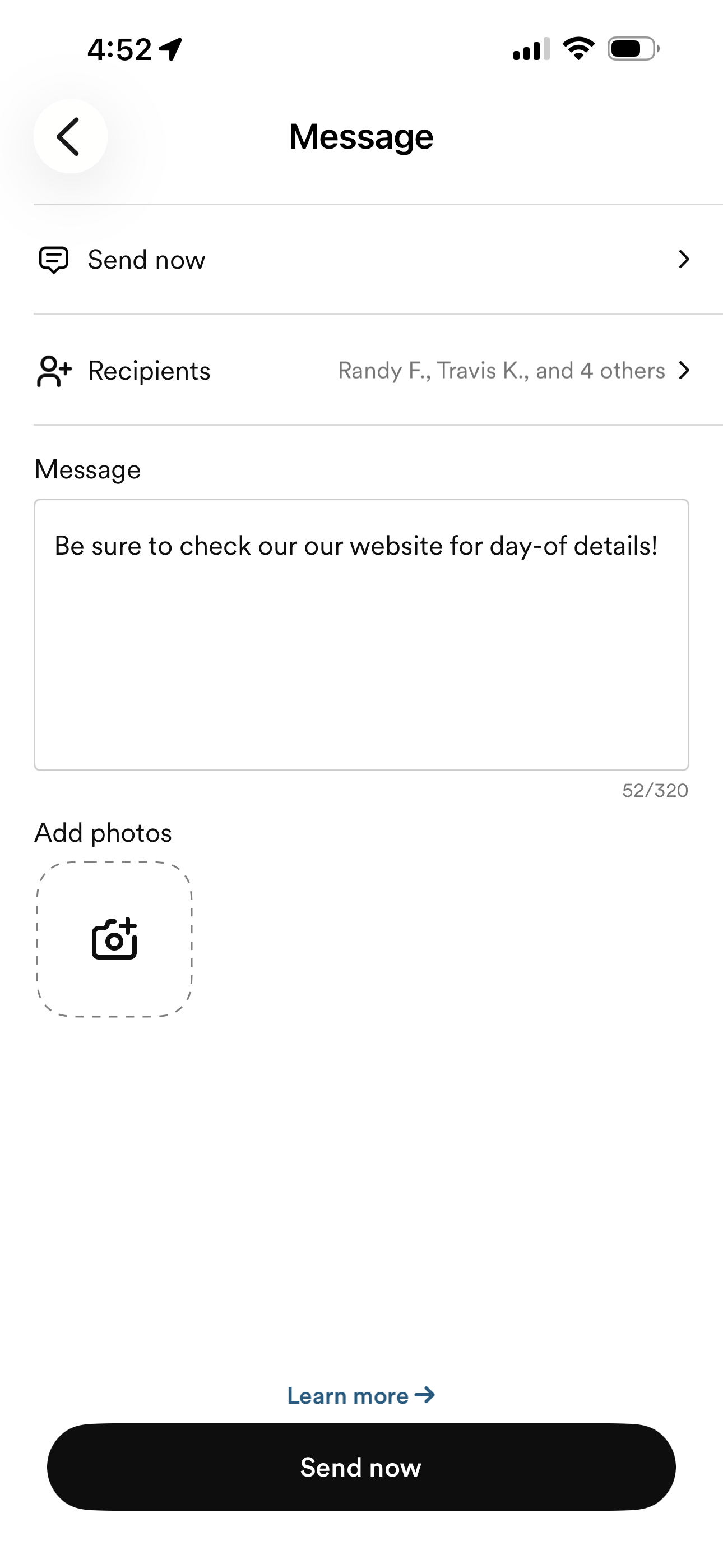
Task: Tap the black Send now button
Action: (361, 1467)
